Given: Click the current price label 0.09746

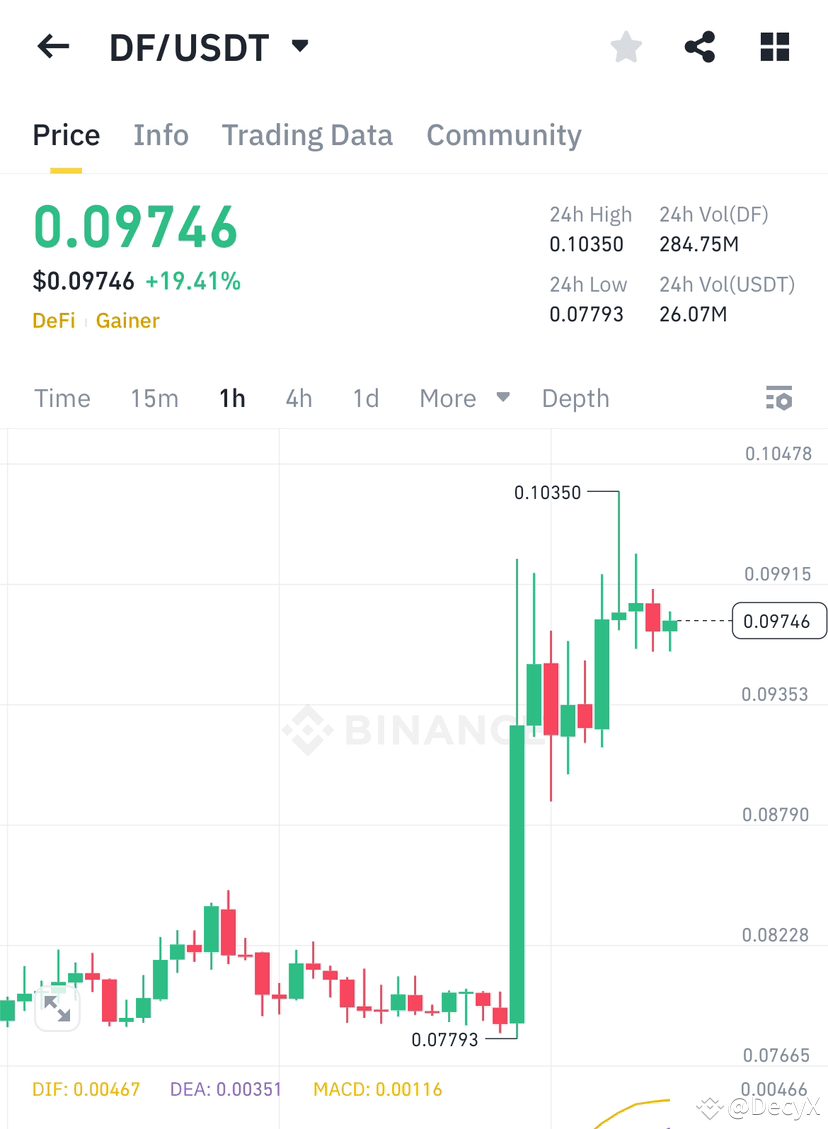Looking at the screenshot, I should [779, 620].
